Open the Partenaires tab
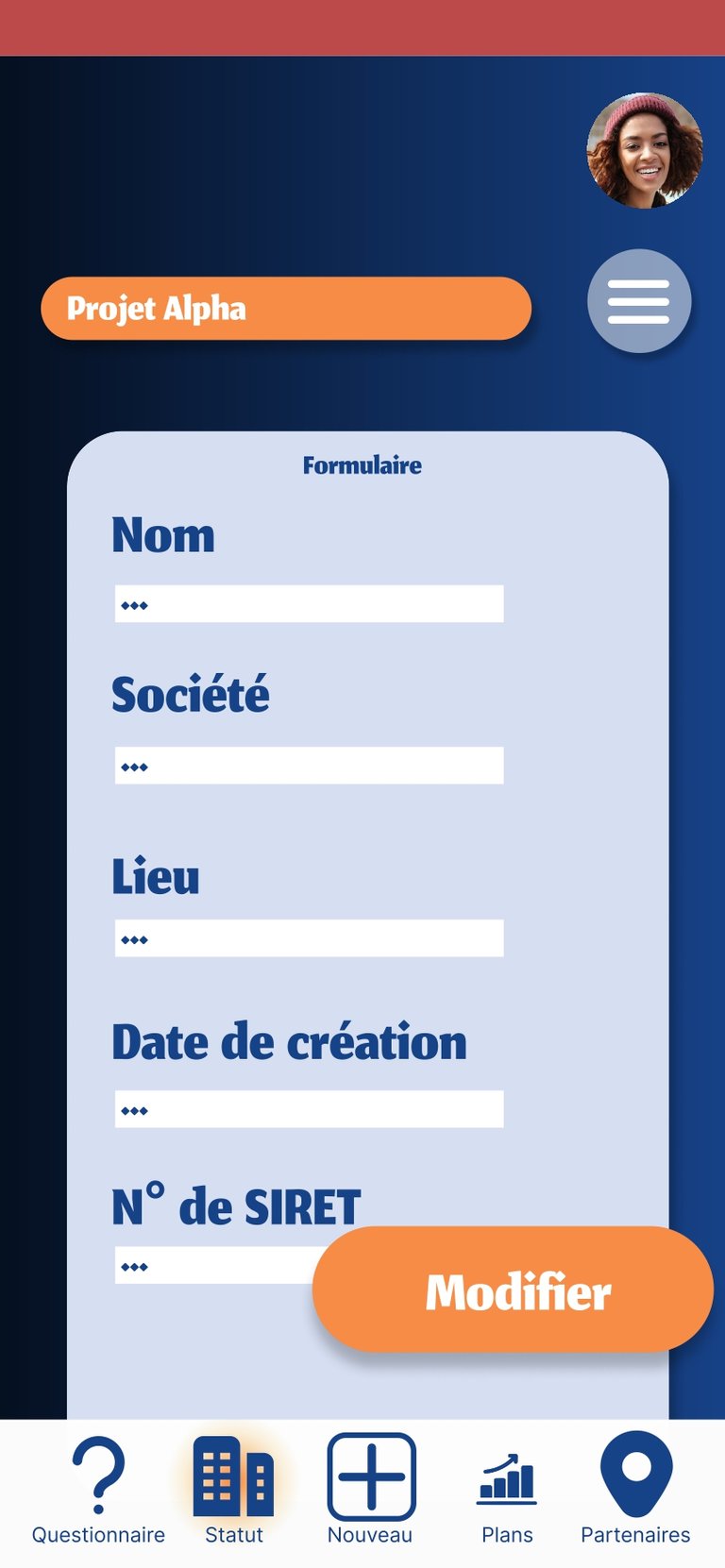Viewport: 725px width, 1568px height. [635, 1488]
